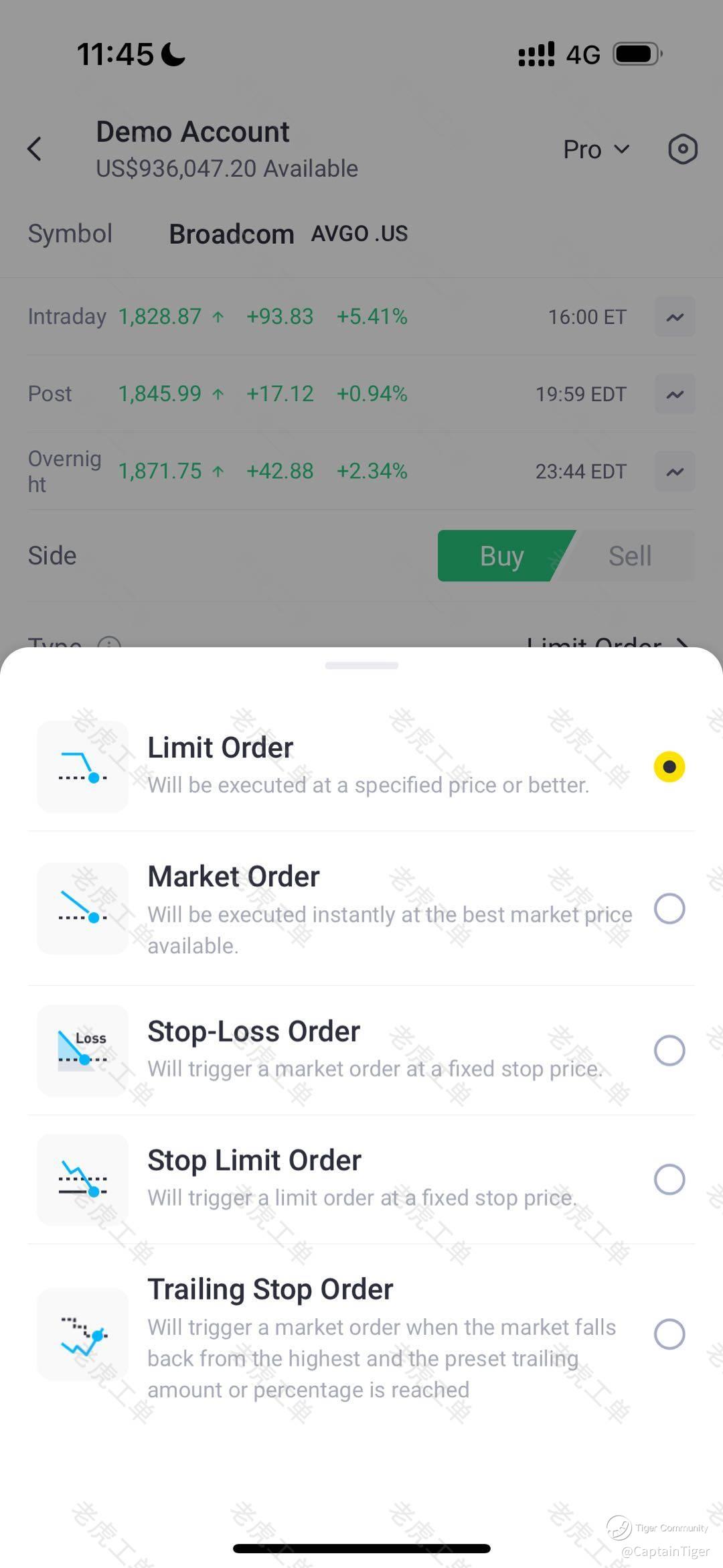This screenshot has width=723, height=1568.
Task: Set side to Buy
Action: tap(502, 556)
